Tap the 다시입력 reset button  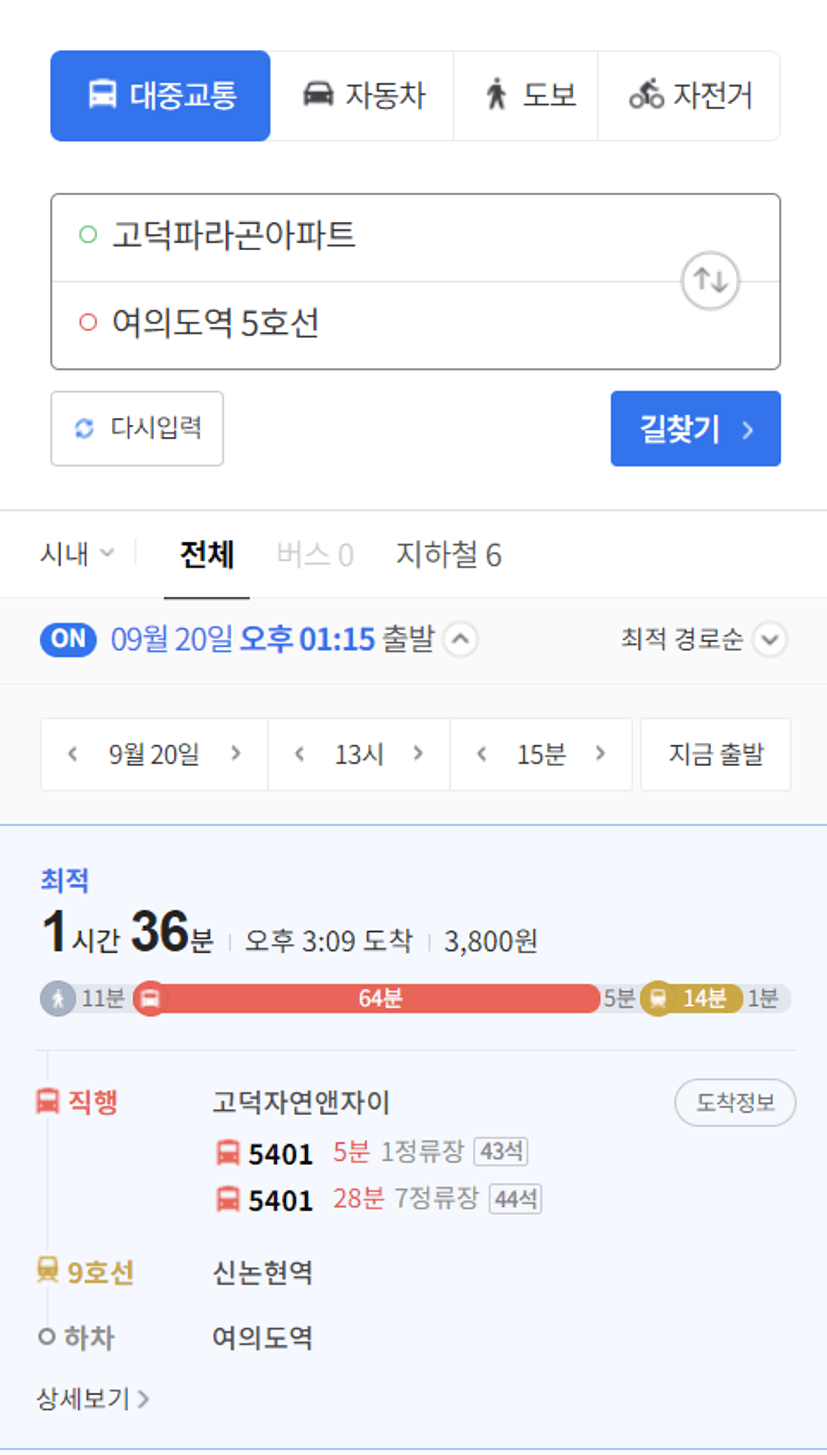tap(137, 428)
